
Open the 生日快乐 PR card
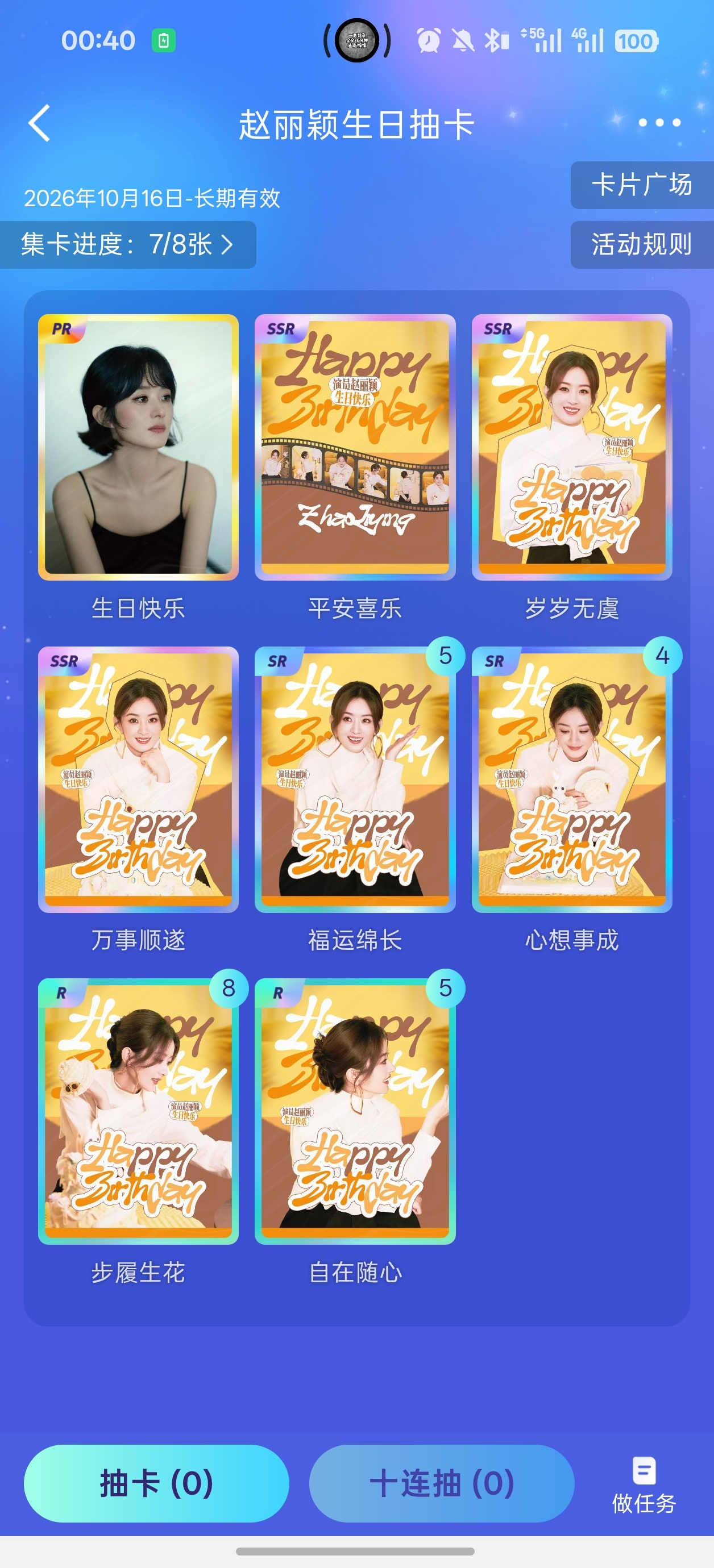pyautogui.click(x=138, y=448)
